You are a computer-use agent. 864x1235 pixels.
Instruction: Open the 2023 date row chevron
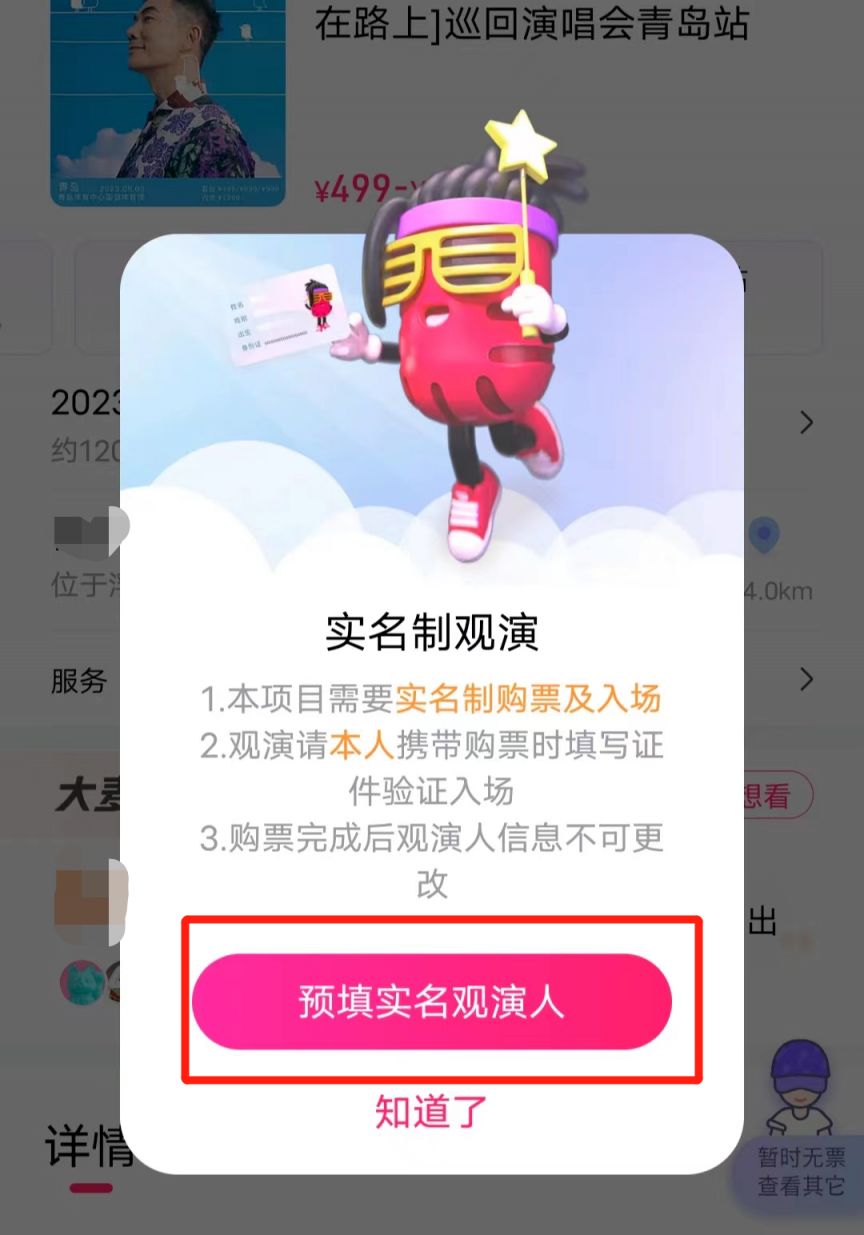click(x=806, y=423)
